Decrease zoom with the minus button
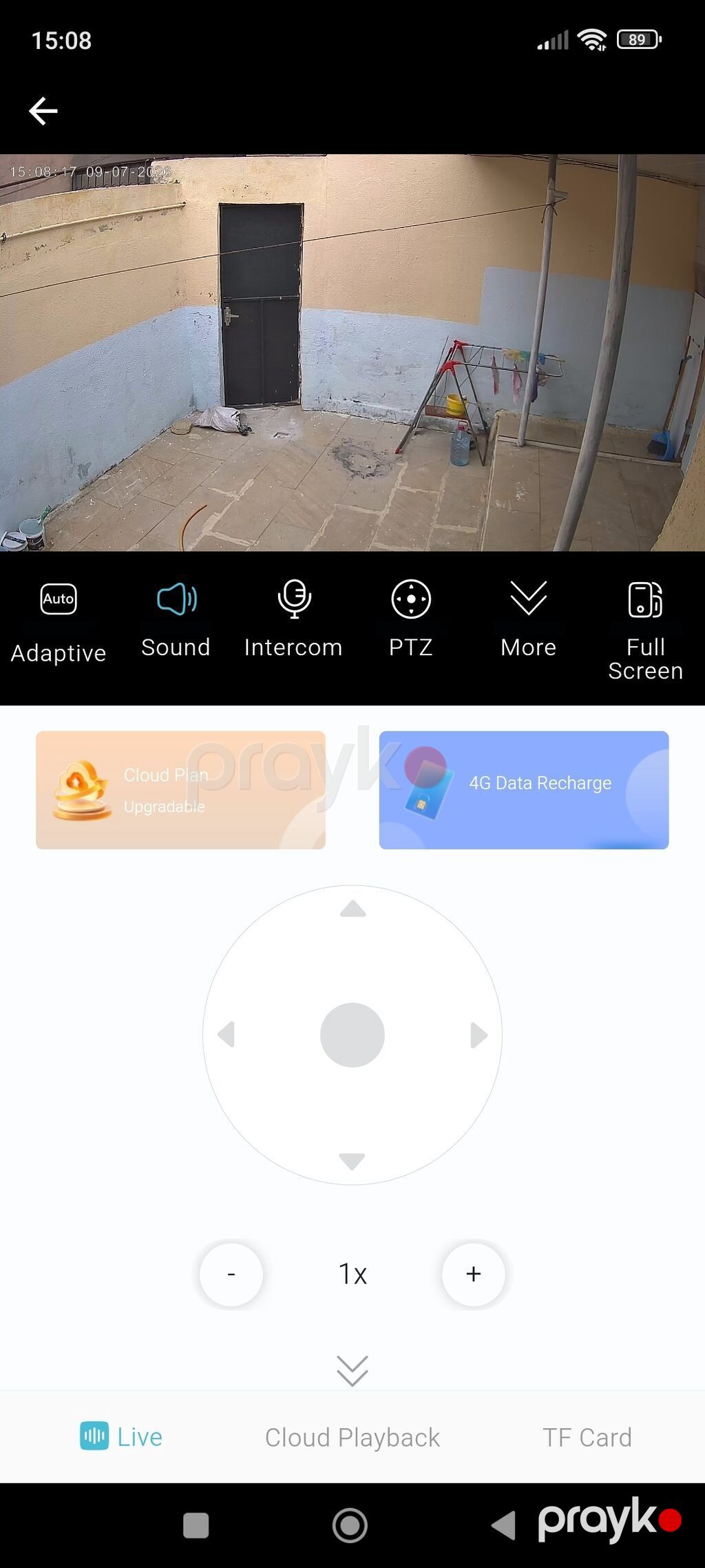 (231, 1274)
